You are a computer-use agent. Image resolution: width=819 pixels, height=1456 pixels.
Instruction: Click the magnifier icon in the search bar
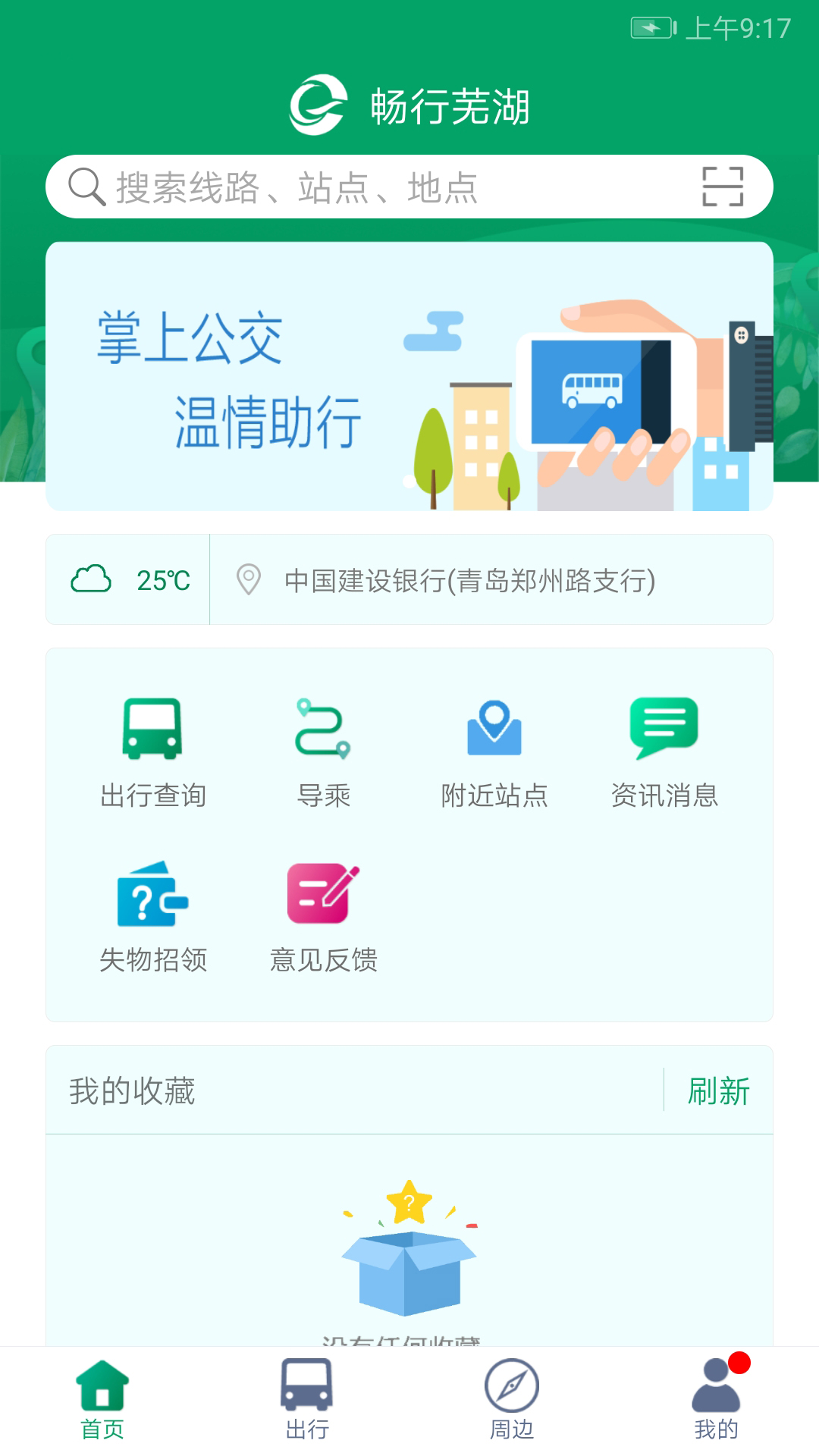86,186
